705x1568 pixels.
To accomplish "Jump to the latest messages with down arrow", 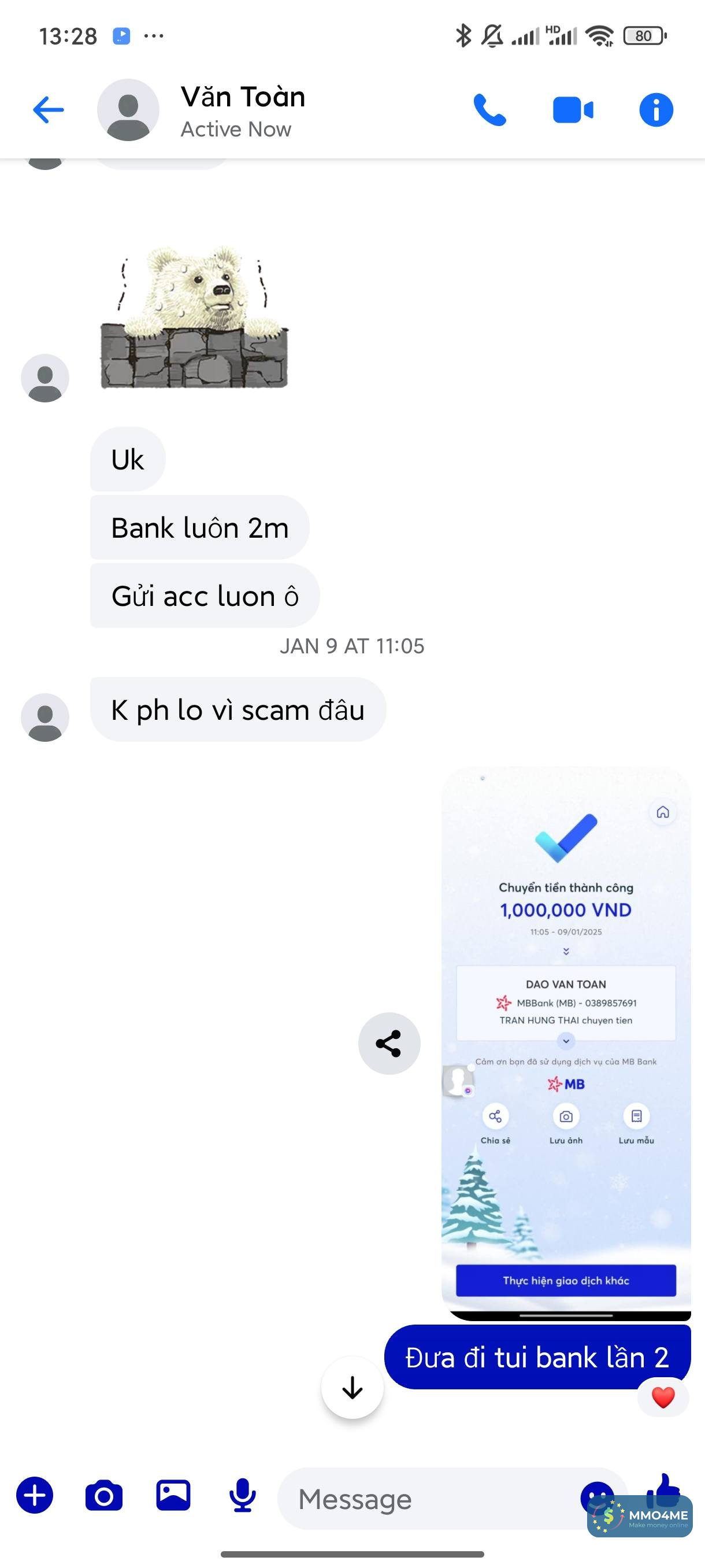I will pos(352,1387).
